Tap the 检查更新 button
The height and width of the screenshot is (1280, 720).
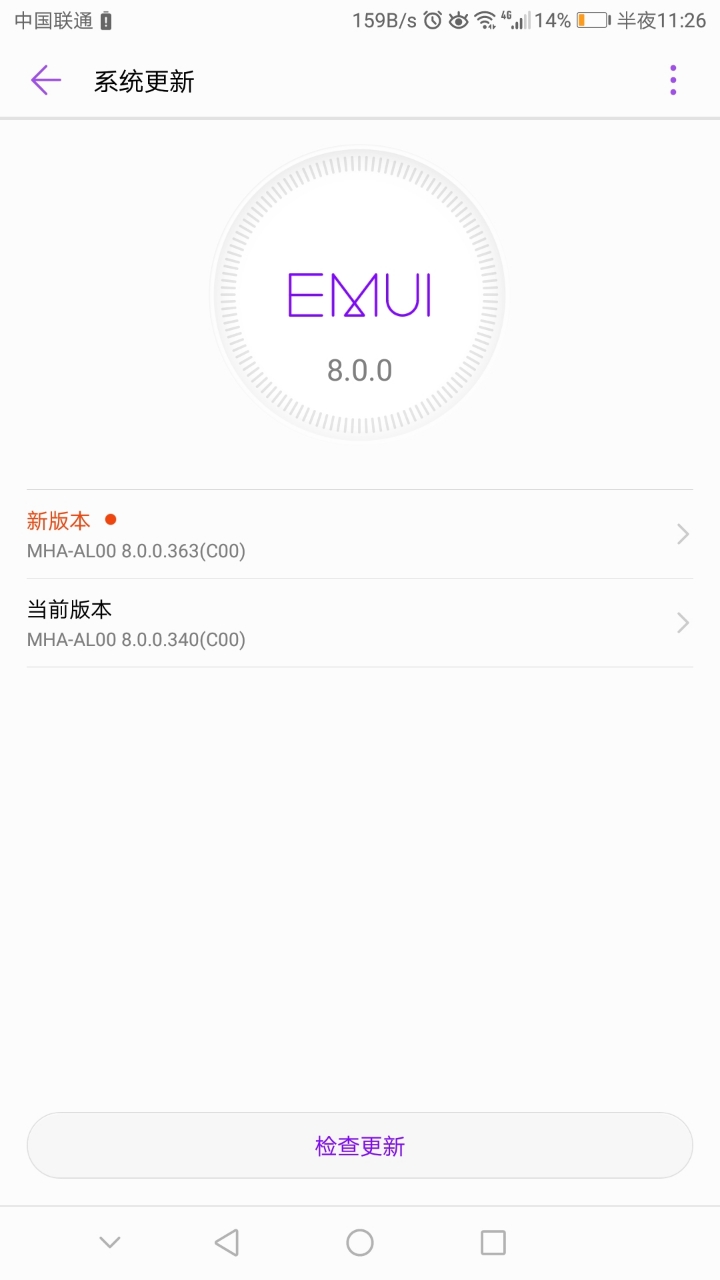tap(359, 1146)
